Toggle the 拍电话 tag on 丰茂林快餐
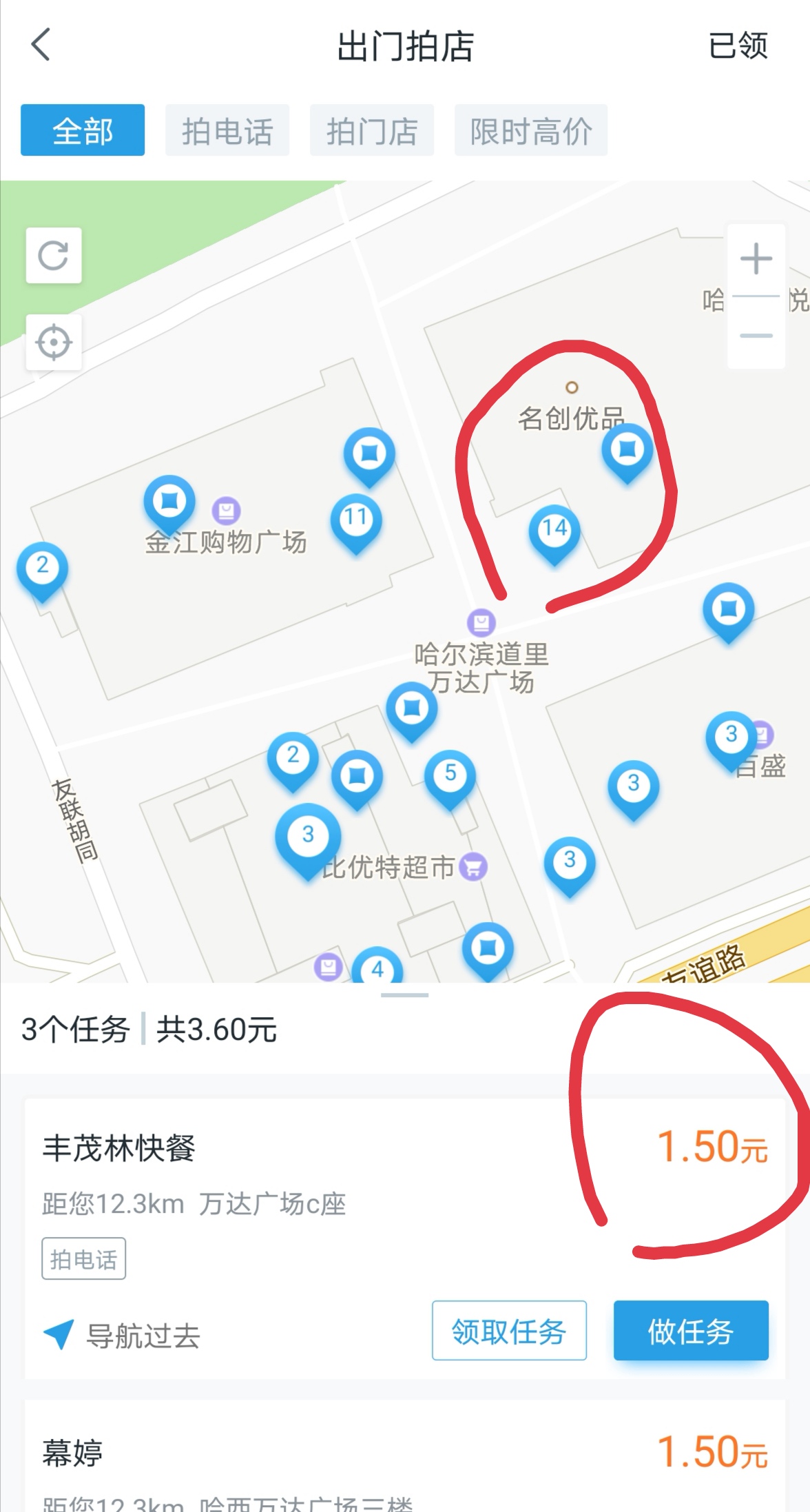The width and height of the screenshot is (810, 1512). click(x=83, y=1258)
